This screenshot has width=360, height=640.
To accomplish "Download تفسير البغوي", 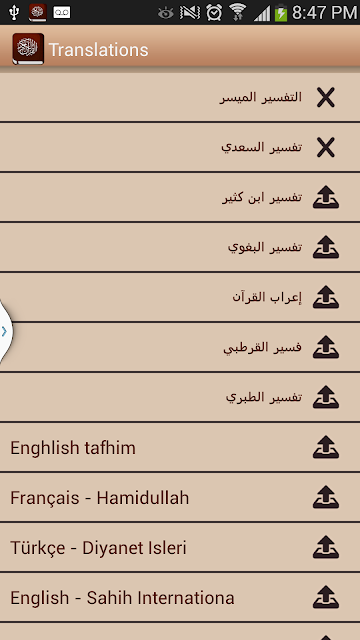I will point(326,247).
